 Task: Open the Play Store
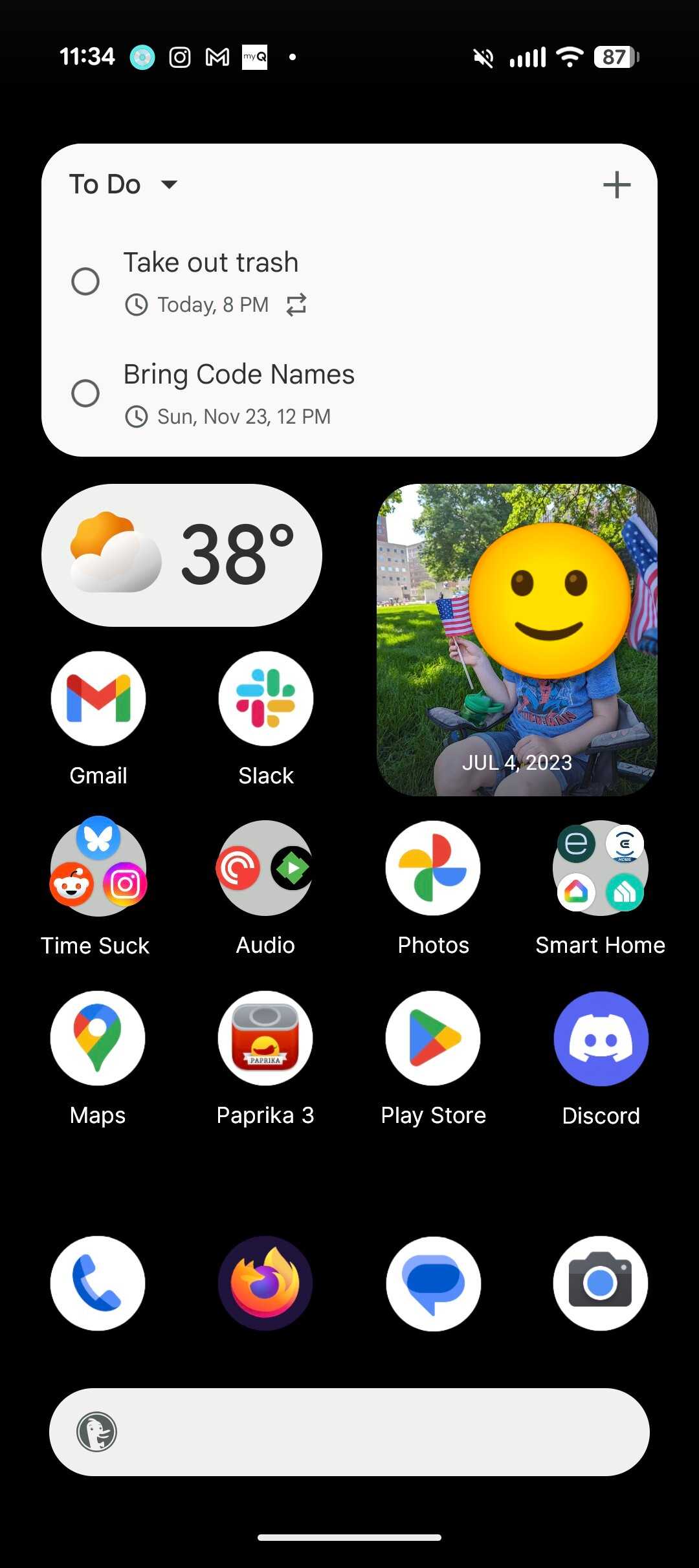(432, 1038)
